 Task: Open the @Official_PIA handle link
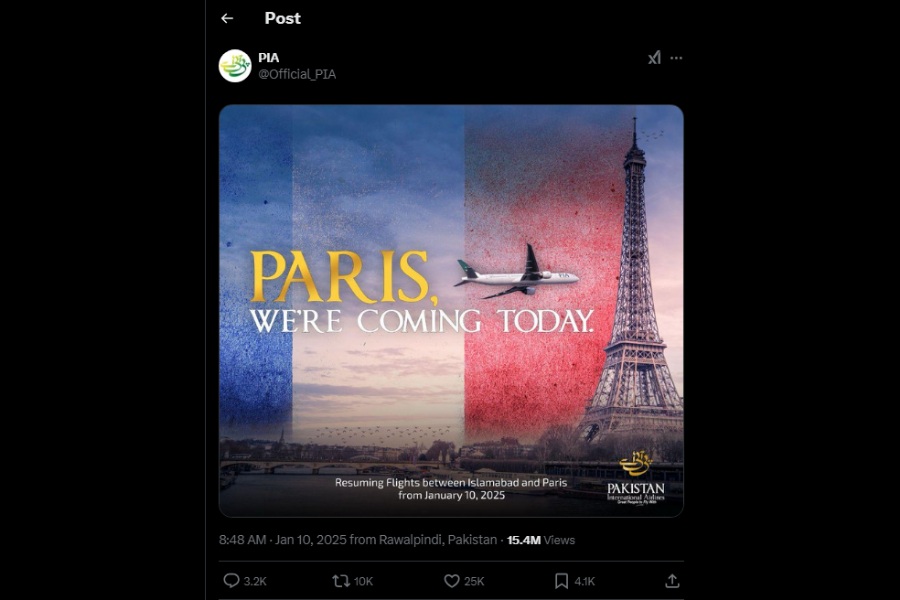[297, 74]
